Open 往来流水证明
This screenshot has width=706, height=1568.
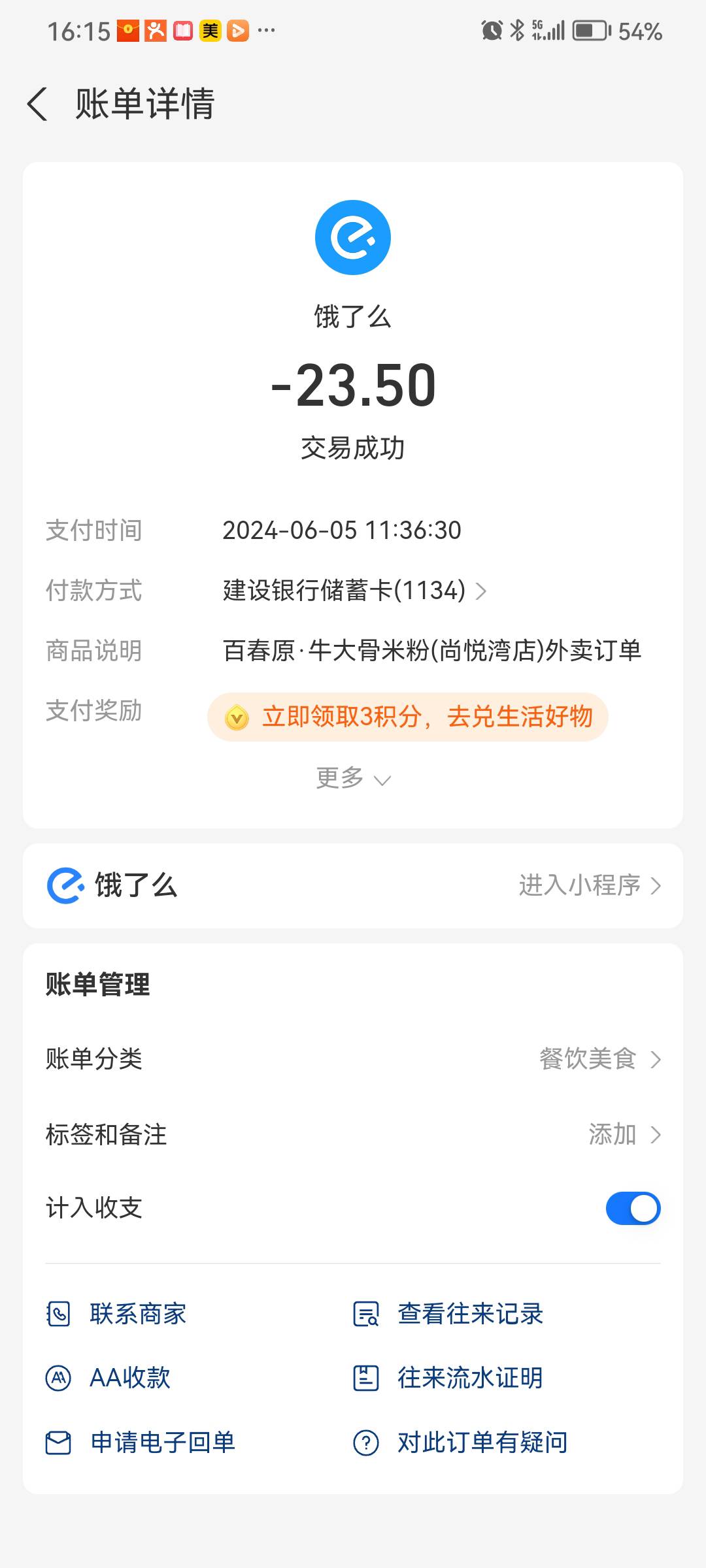pyautogui.click(x=448, y=1378)
